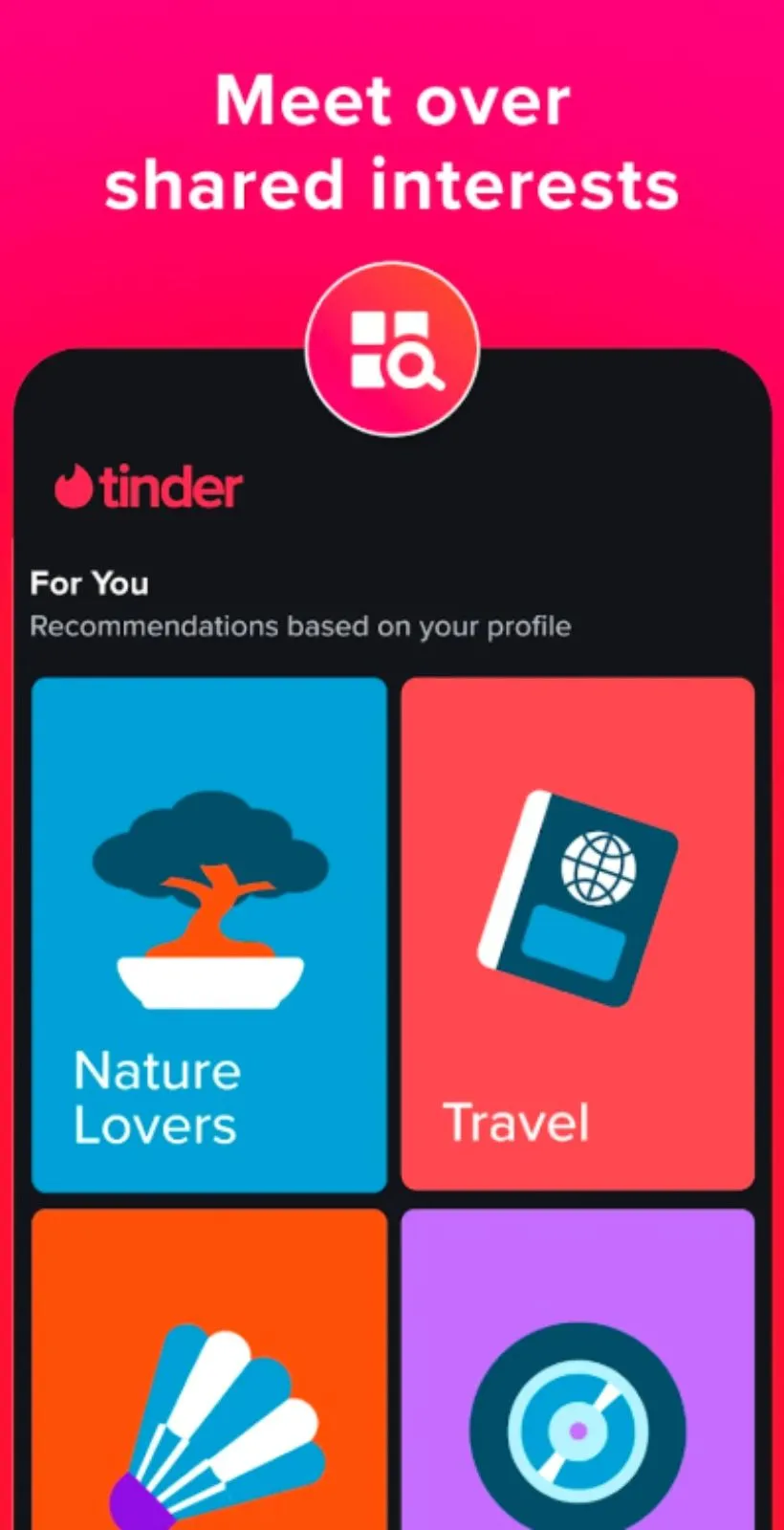Click the blue Nature Lovers tile
The height and width of the screenshot is (1530, 784).
(x=208, y=934)
